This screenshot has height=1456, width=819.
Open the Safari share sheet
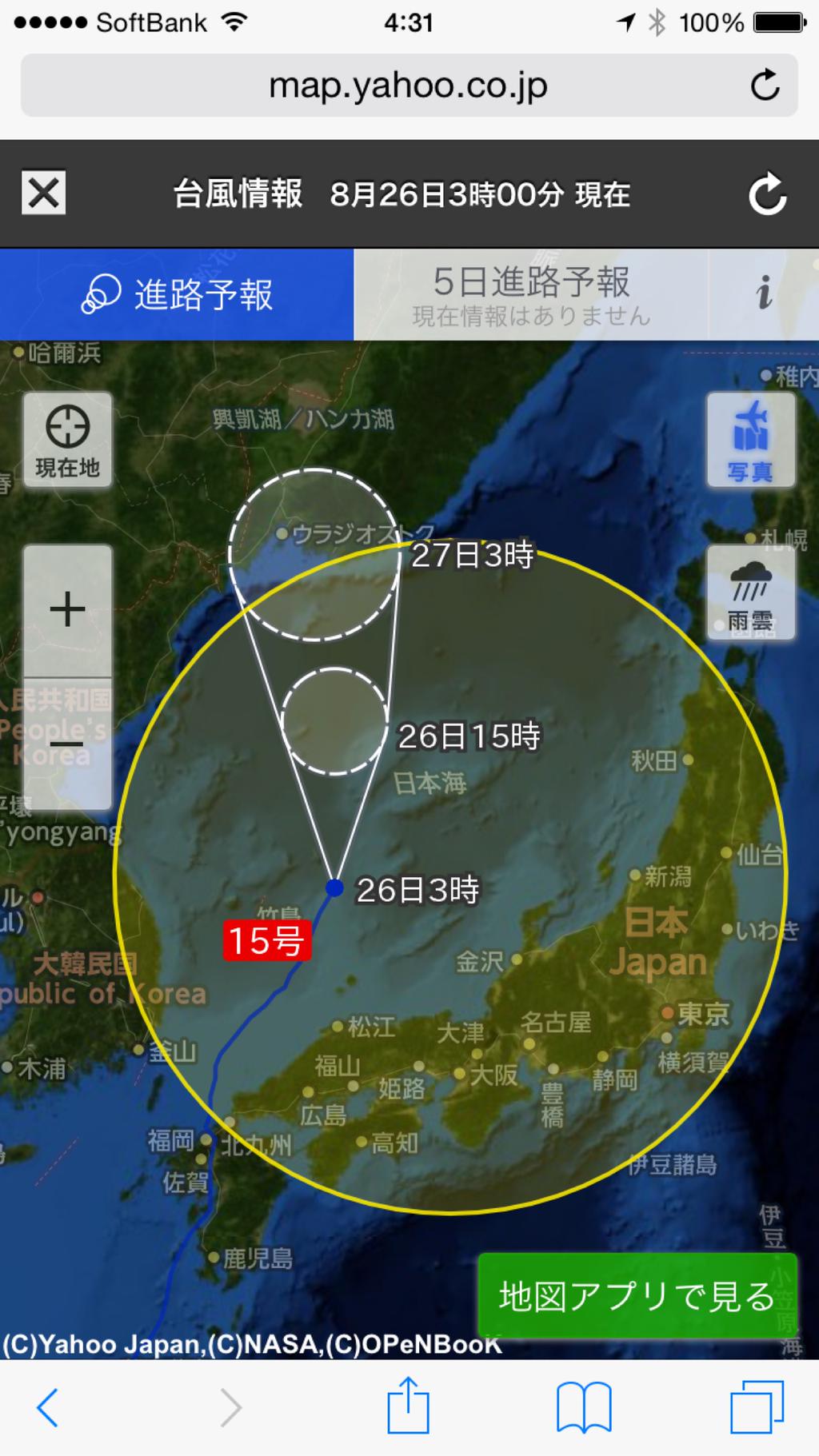coord(409,1405)
